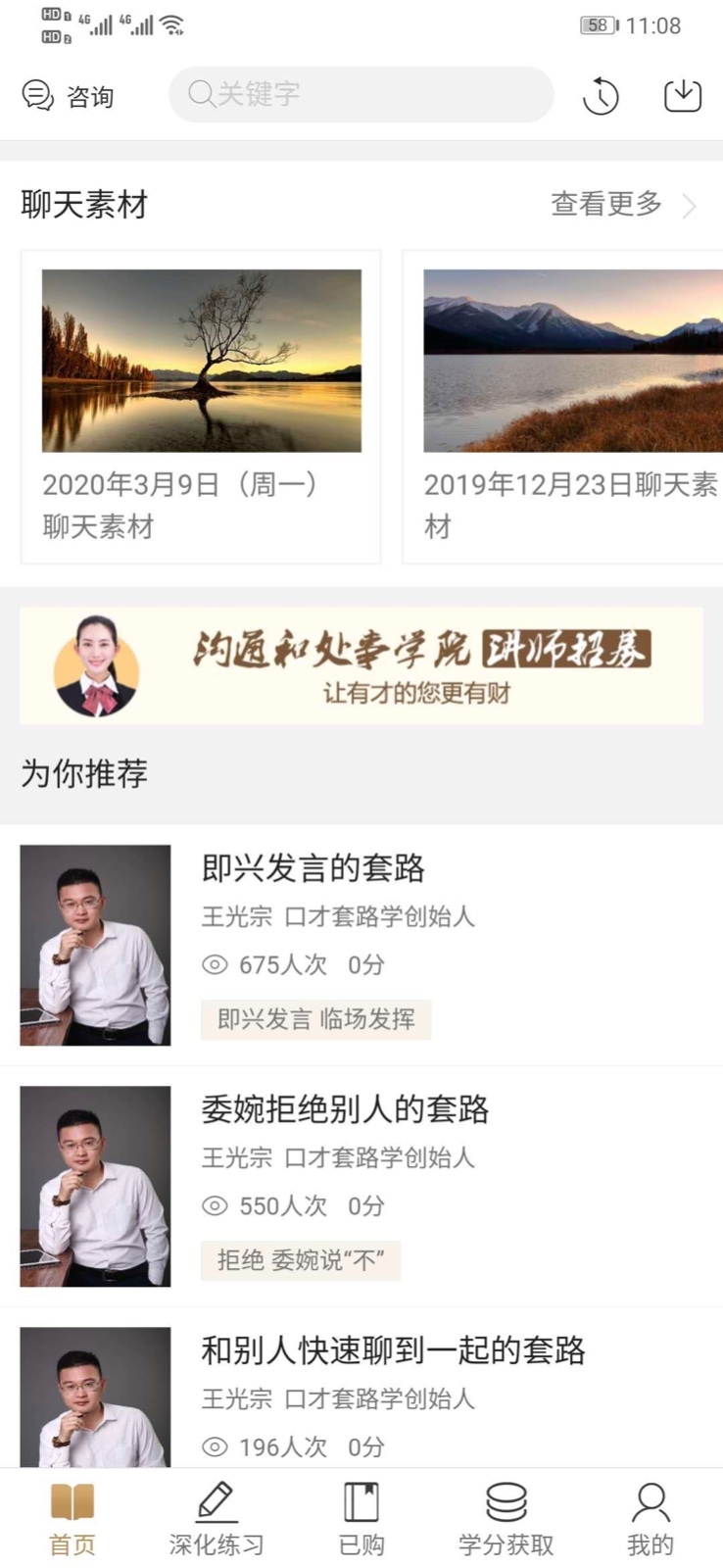Go to the 已购 tab
Image resolution: width=723 pixels, height=1568 pixels.
click(x=361, y=1519)
